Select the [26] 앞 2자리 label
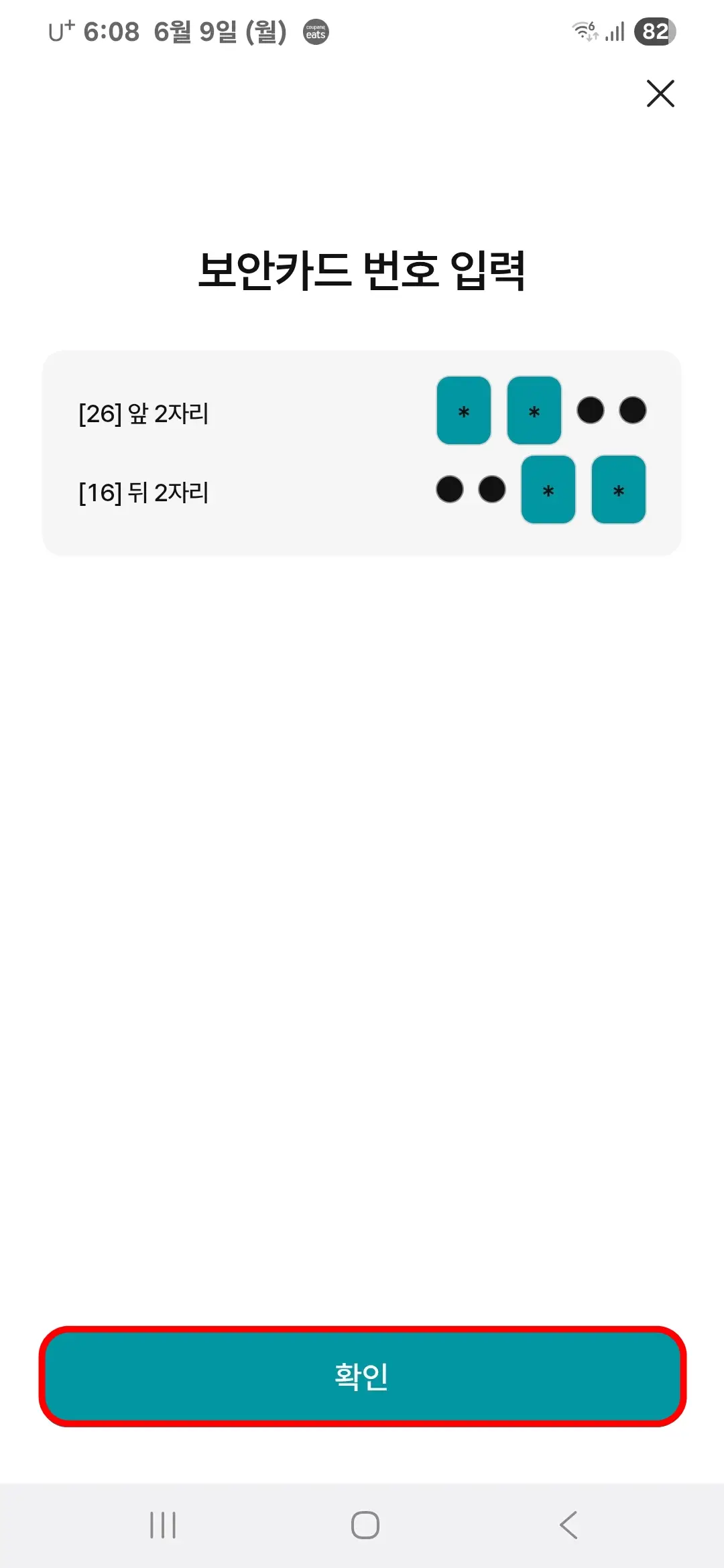Image resolution: width=724 pixels, height=1568 pixels. pos(143,414)
